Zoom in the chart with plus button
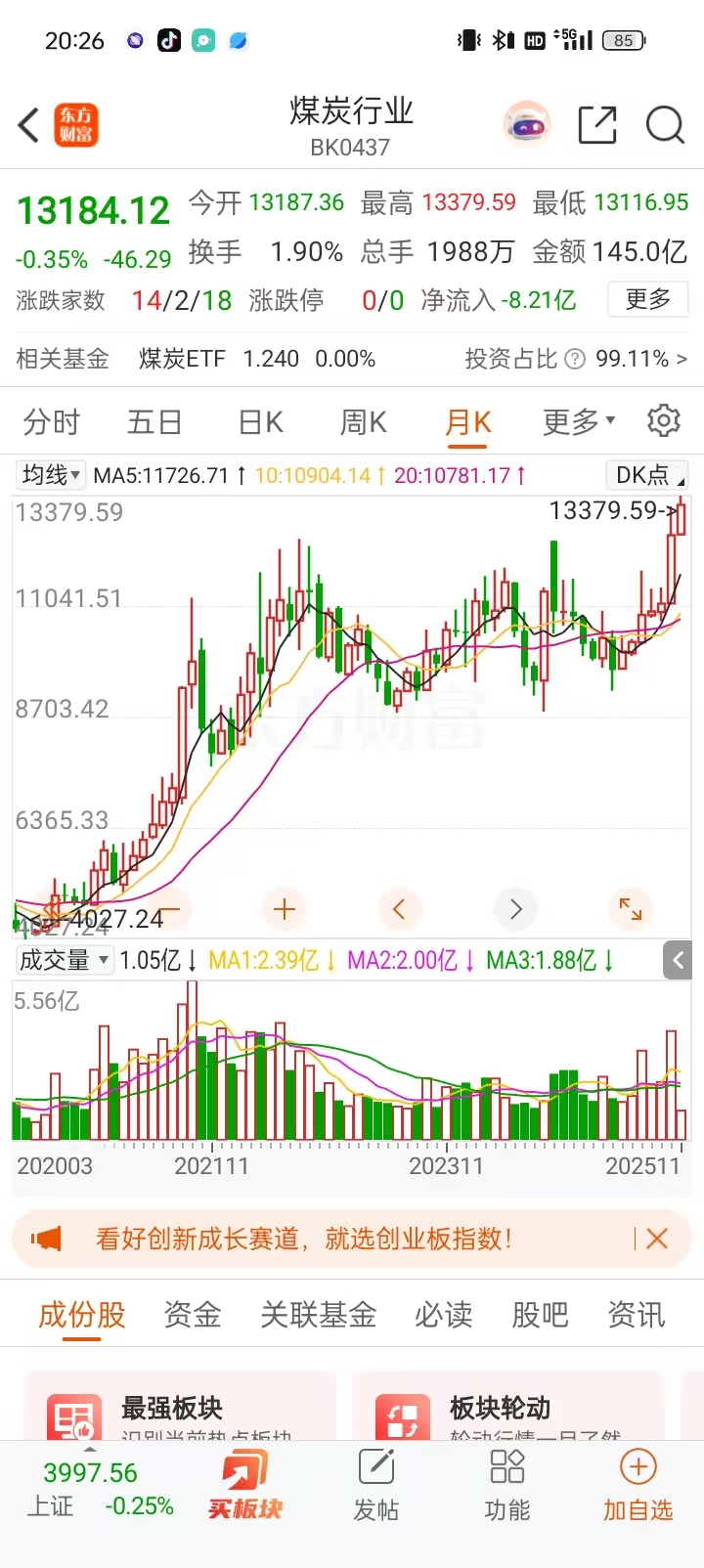The image size is (704, 1568). pos(285,909)
